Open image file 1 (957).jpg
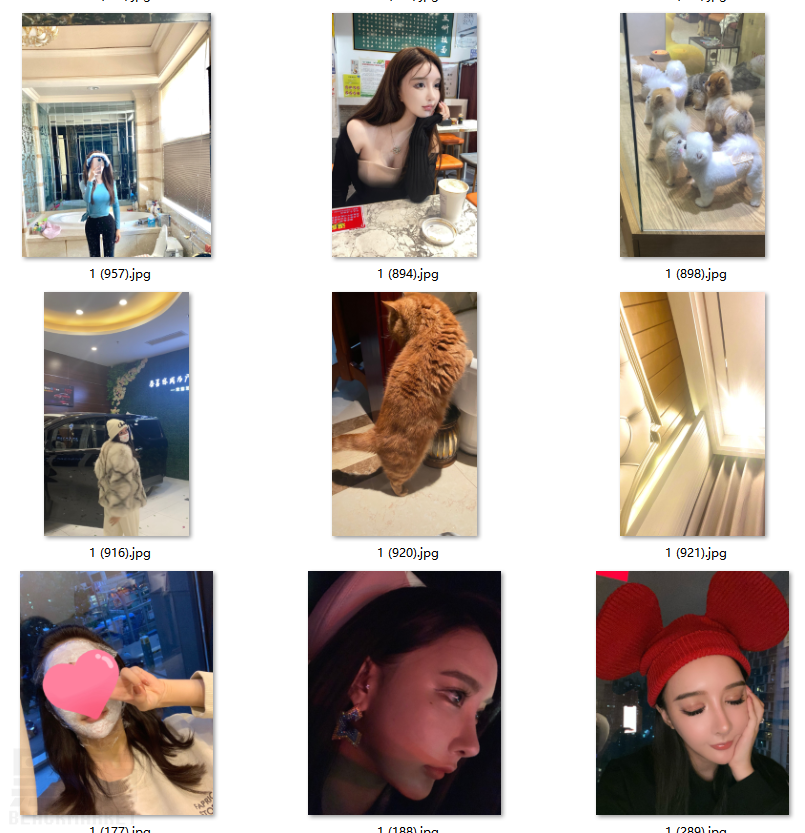This screenshot has width=805, height=833. [x=117, y=135]
